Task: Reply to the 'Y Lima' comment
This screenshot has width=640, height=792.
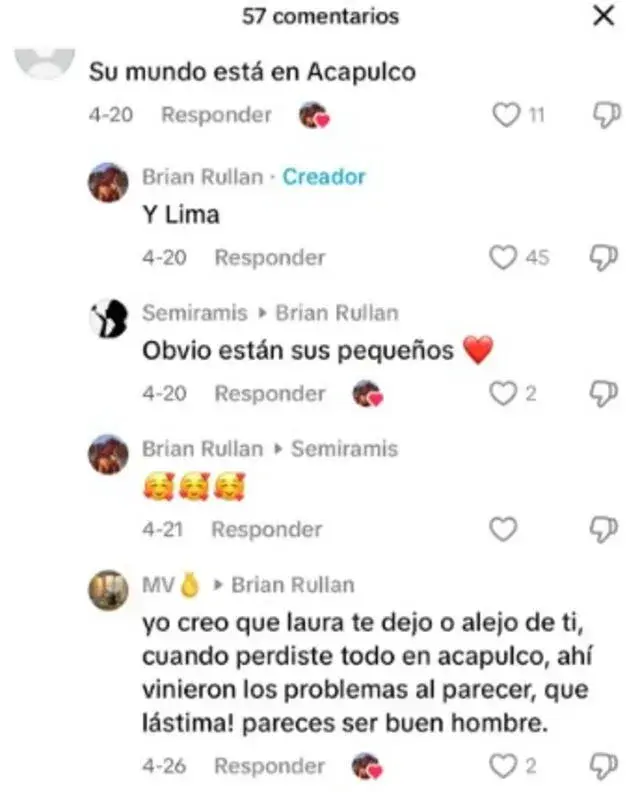Action: tap(269, 258)
